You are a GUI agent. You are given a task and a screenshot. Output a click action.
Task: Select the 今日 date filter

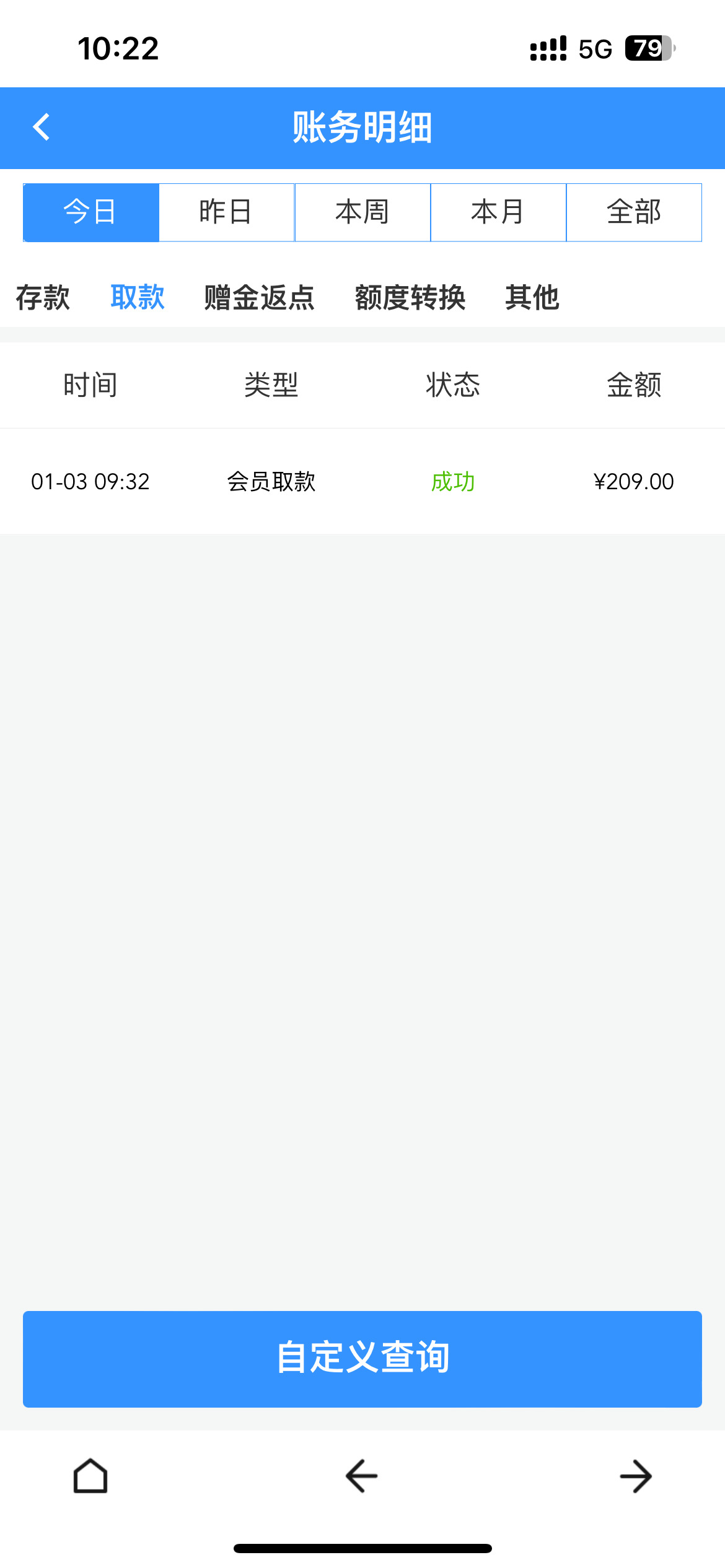point(91,212)
